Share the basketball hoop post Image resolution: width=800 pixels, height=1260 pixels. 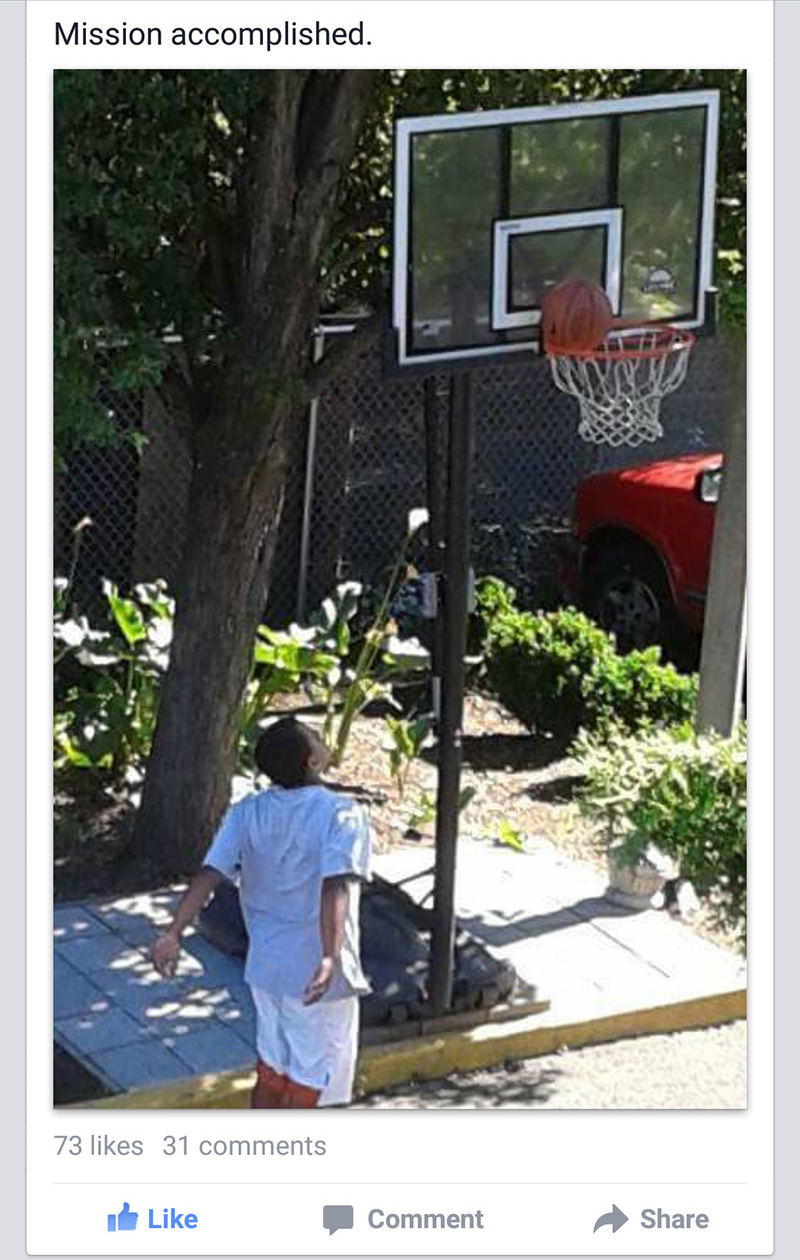[651, 1219]
